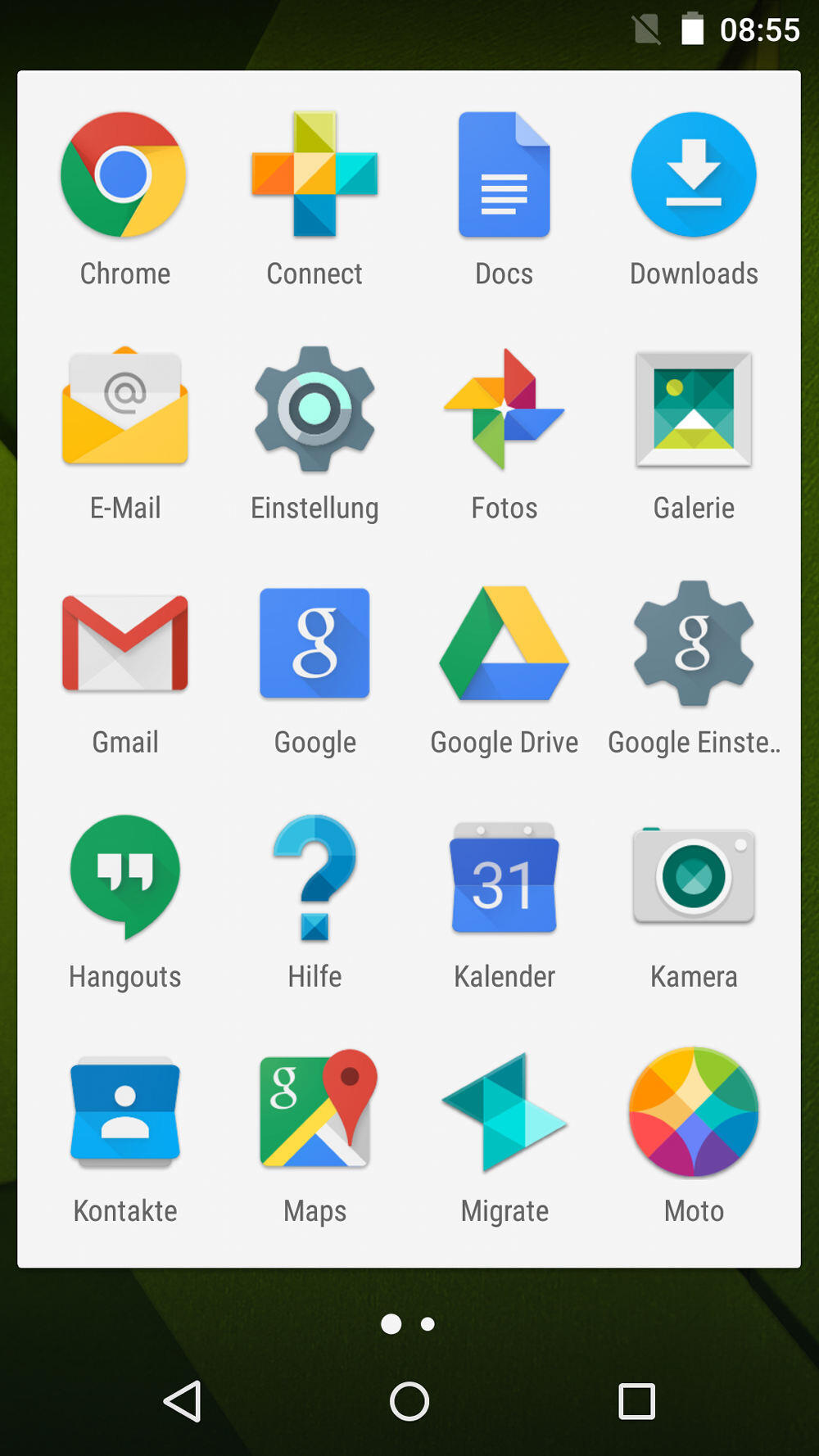Launch the Chrome browser app
819x1456 pixels.
124,175
